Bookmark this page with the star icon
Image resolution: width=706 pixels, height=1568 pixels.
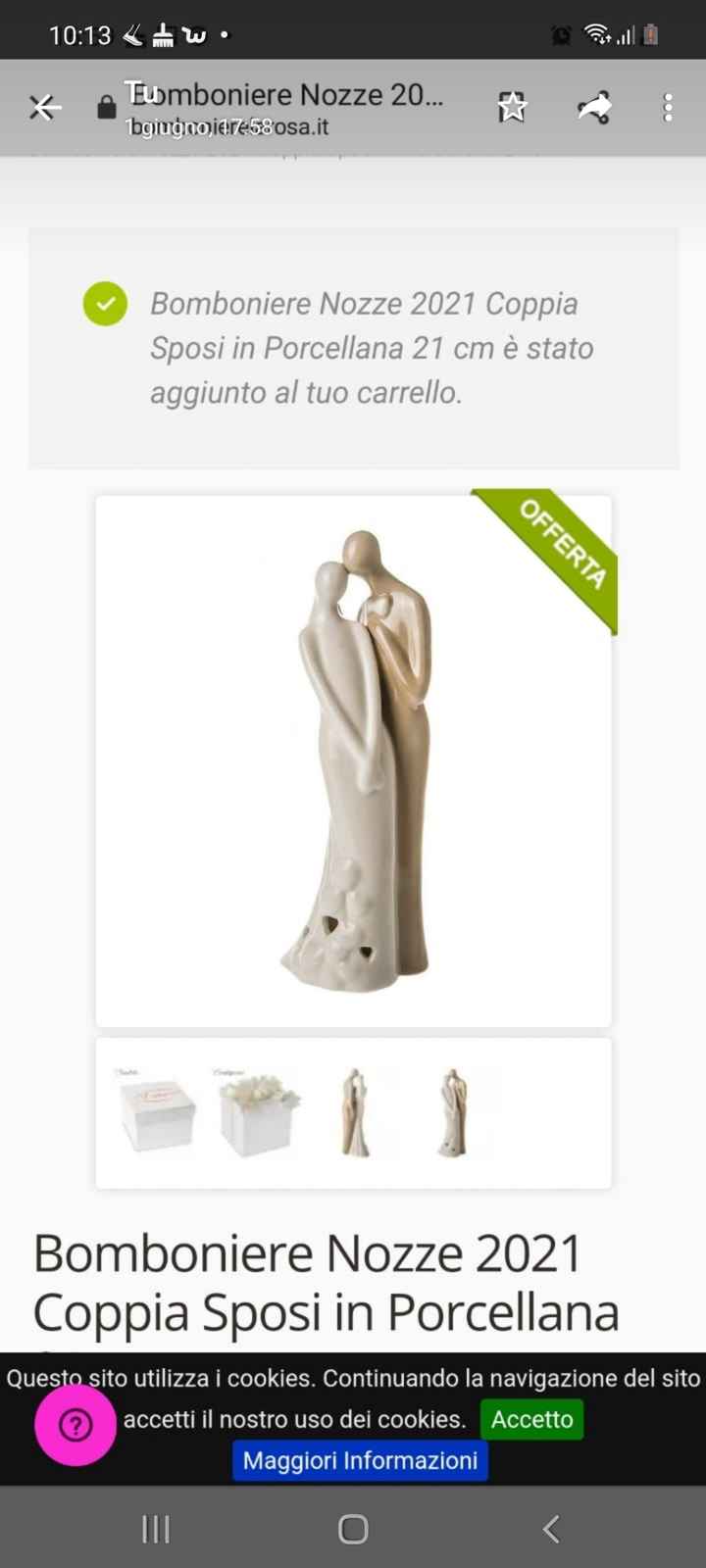(x=512, y=108)
